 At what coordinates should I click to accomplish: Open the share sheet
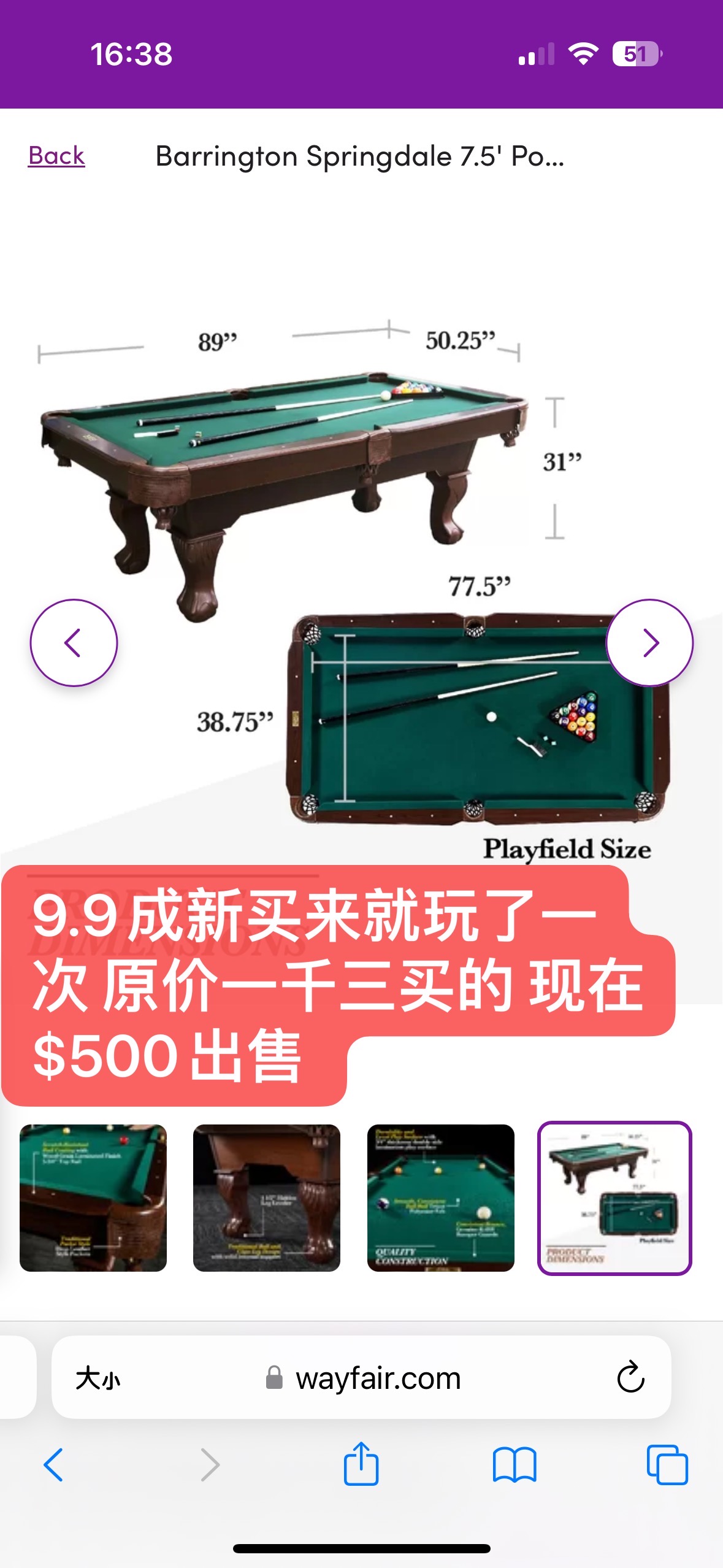coord(361,1464)
